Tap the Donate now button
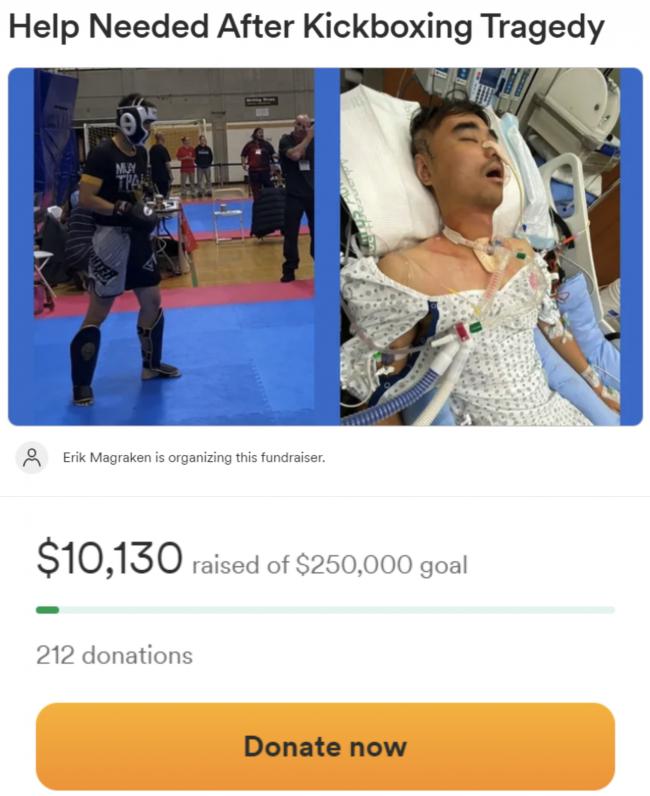This screenshot has width=650, height=796. coord(325,746)
